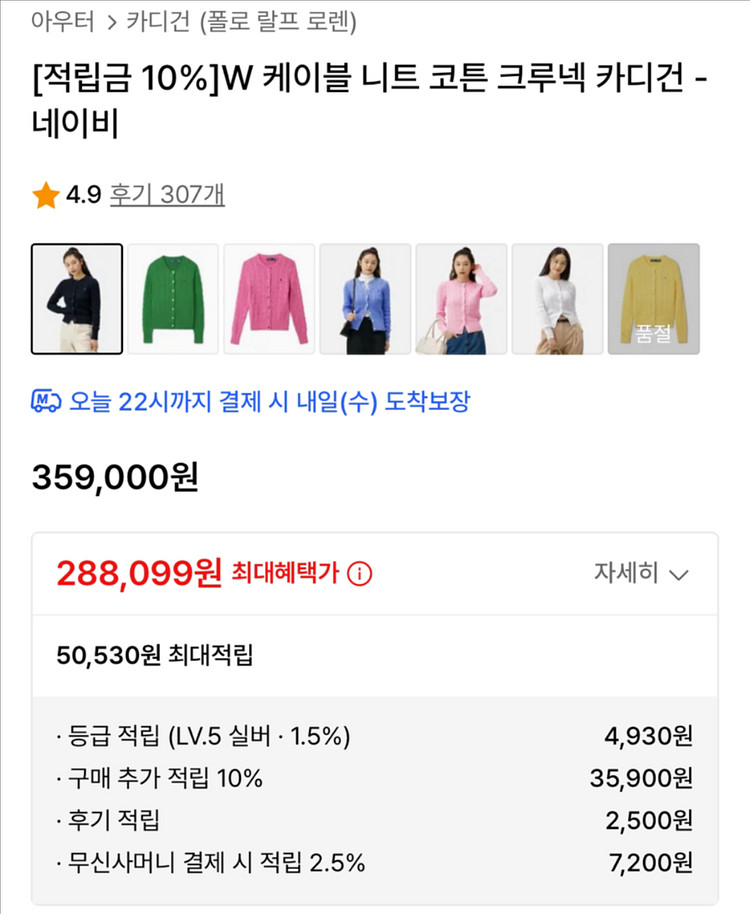Select the light pink cardigan option

tap(462, 298)
